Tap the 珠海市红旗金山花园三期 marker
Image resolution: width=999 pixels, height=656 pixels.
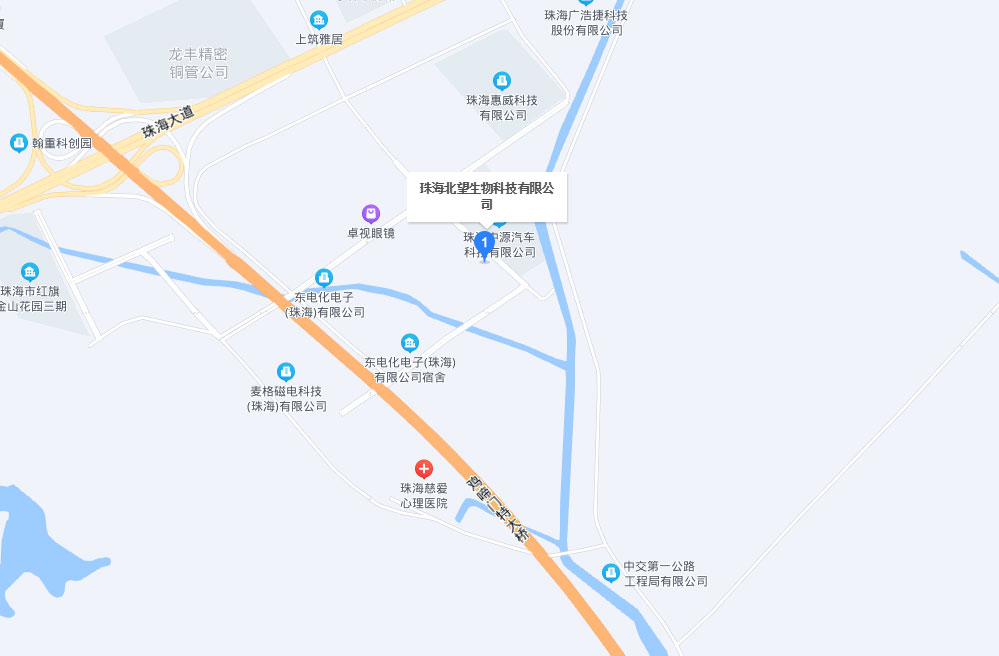[x=31, y=272]
